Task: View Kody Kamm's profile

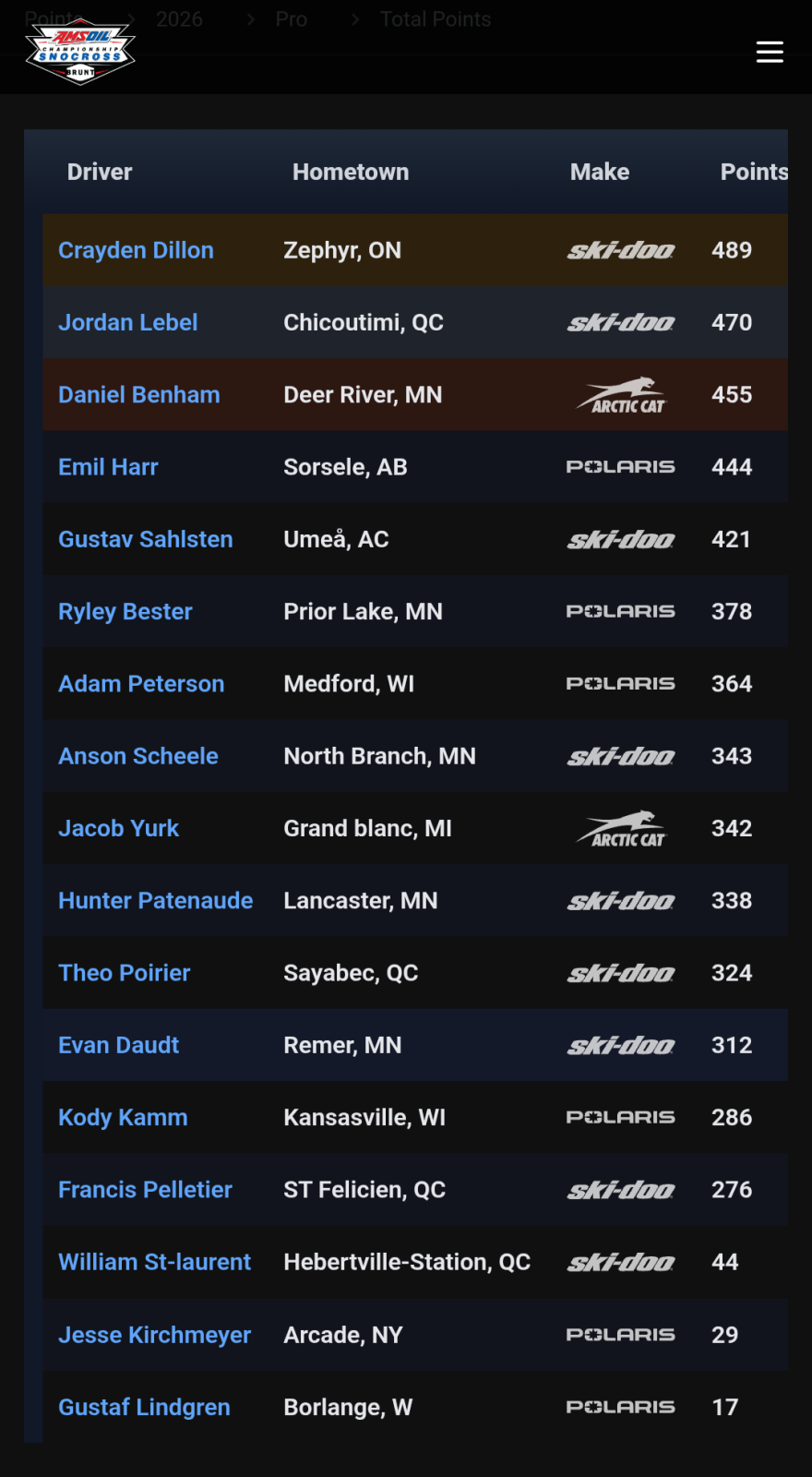Action: [123, 1118]
